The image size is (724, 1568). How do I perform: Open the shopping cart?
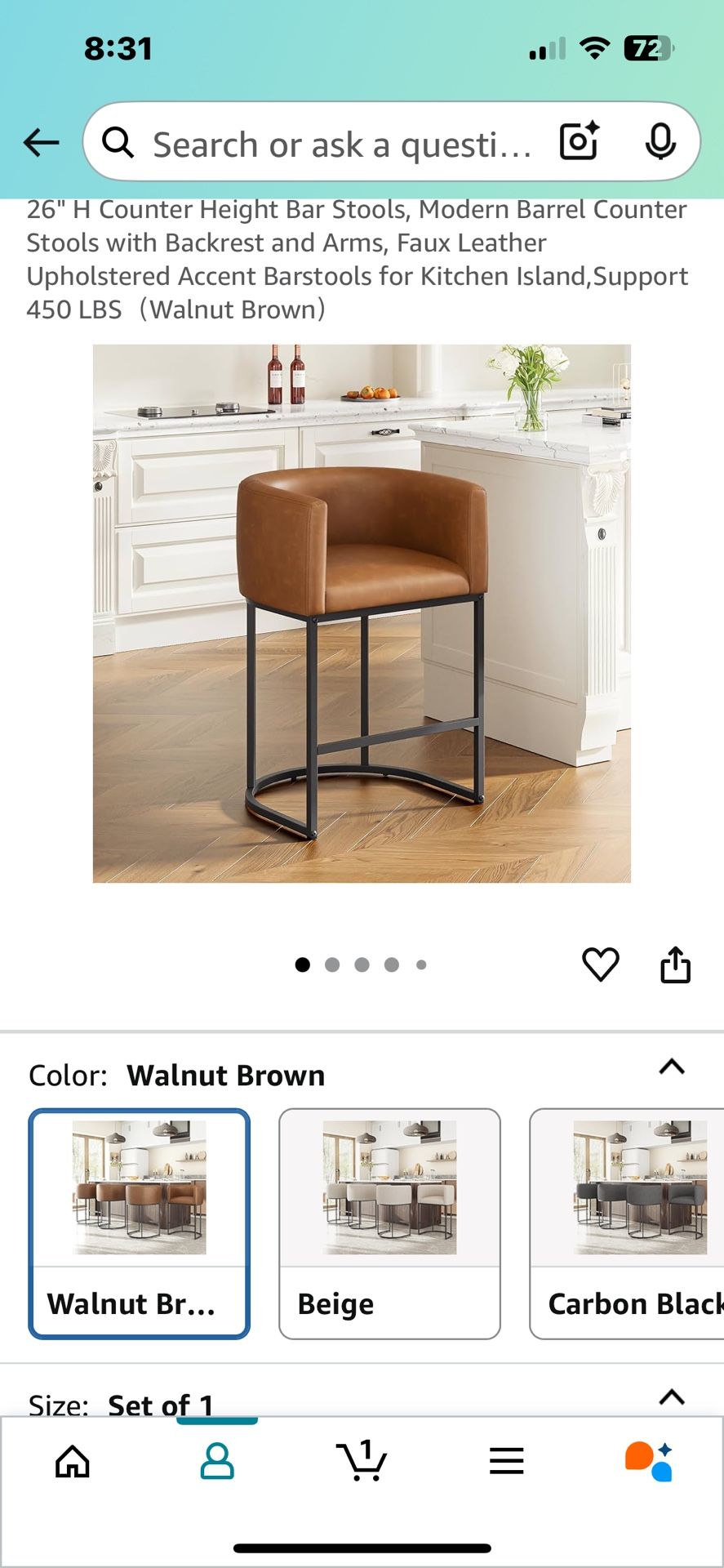(362, 1461)
